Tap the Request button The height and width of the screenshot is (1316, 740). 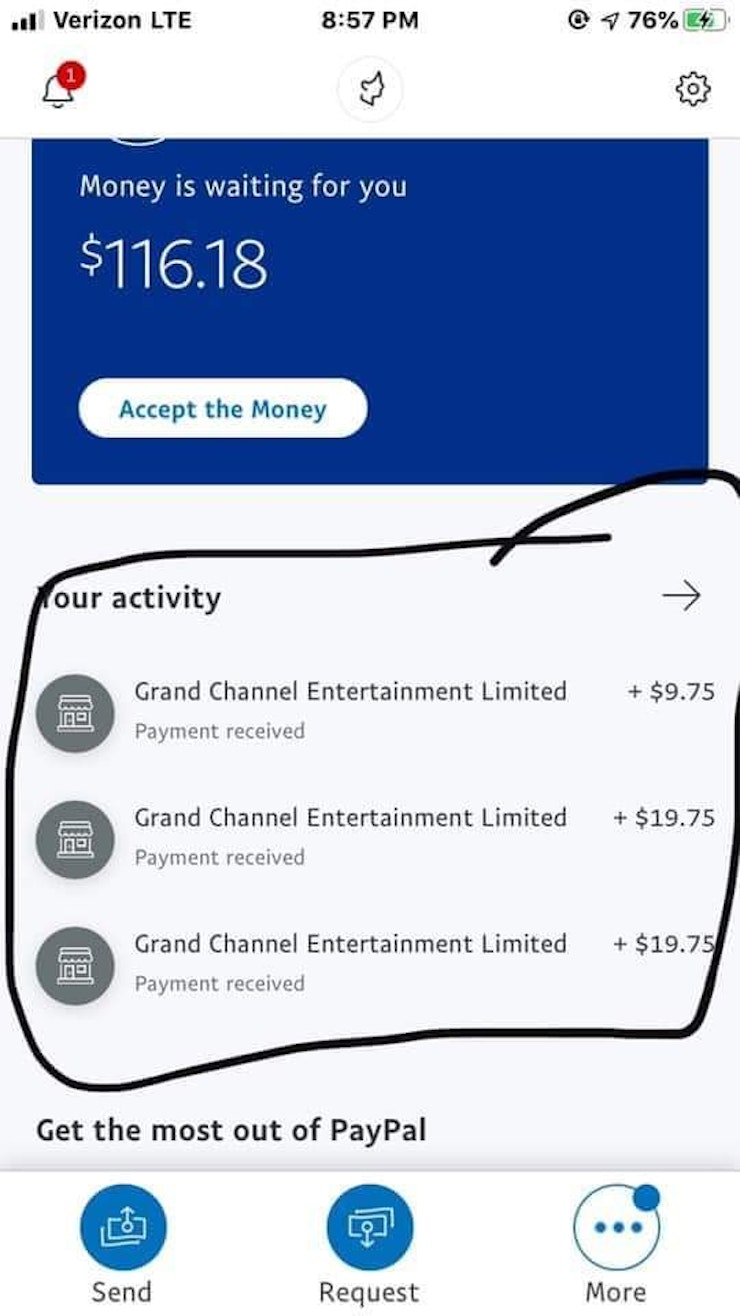tap(369, 1228)
